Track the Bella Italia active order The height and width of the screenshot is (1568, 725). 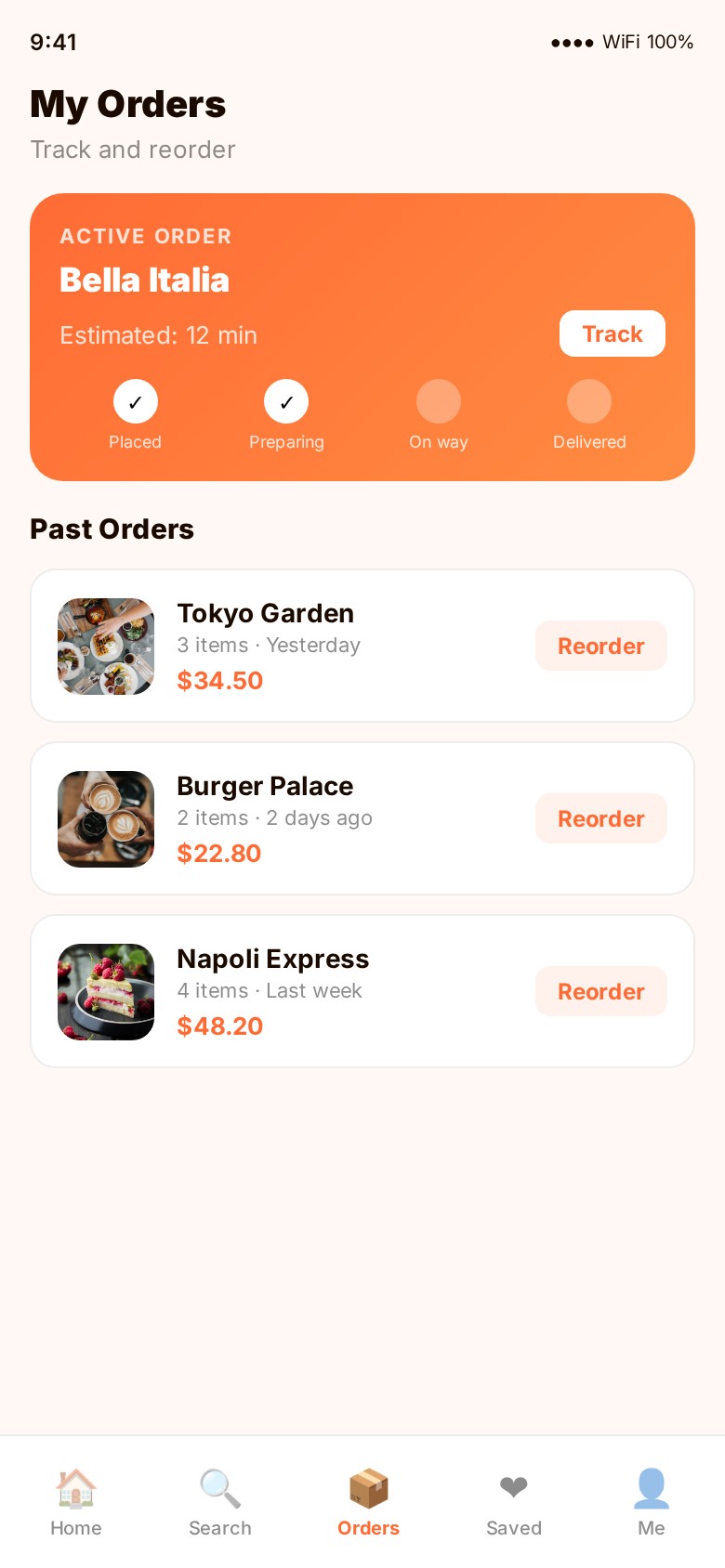612,333
